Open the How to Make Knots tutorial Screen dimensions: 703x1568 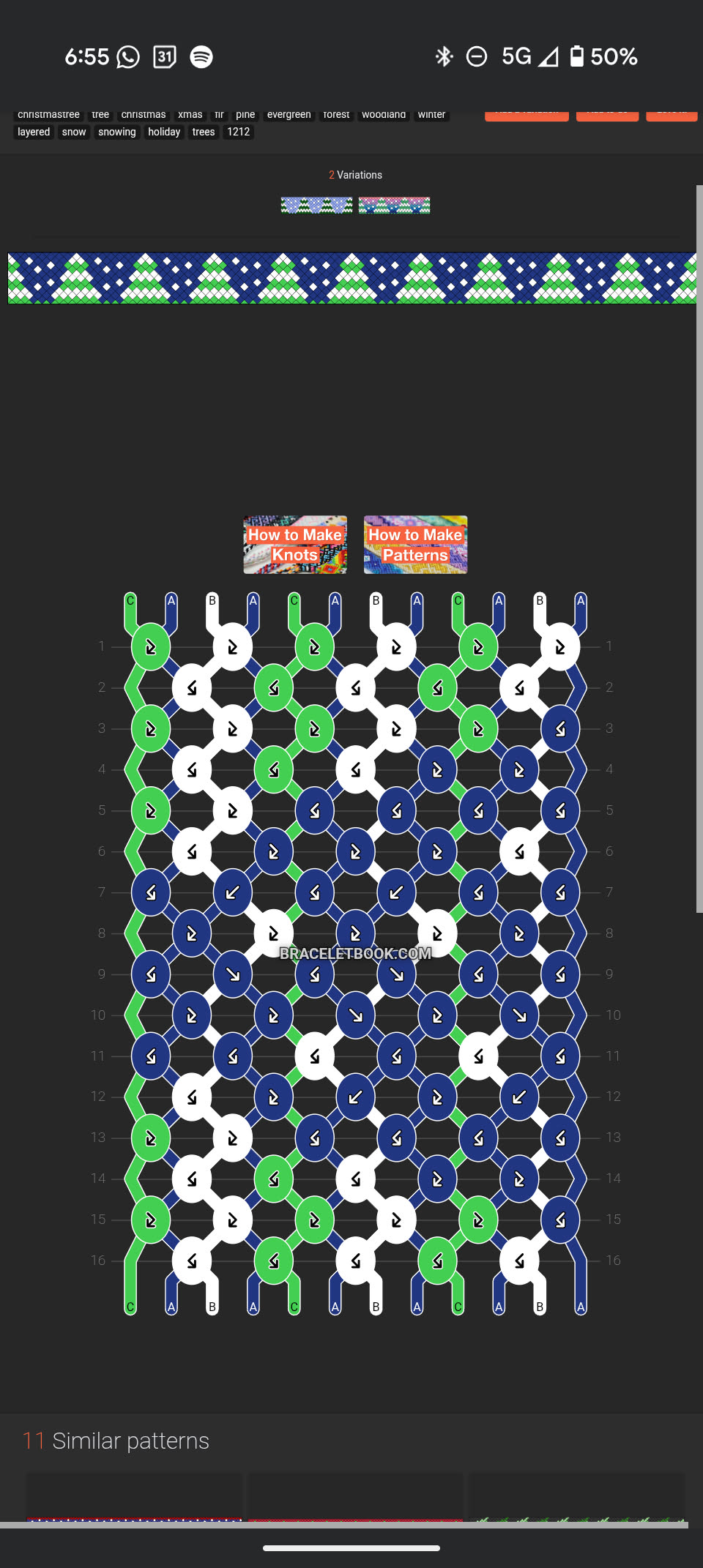point(295,545)
